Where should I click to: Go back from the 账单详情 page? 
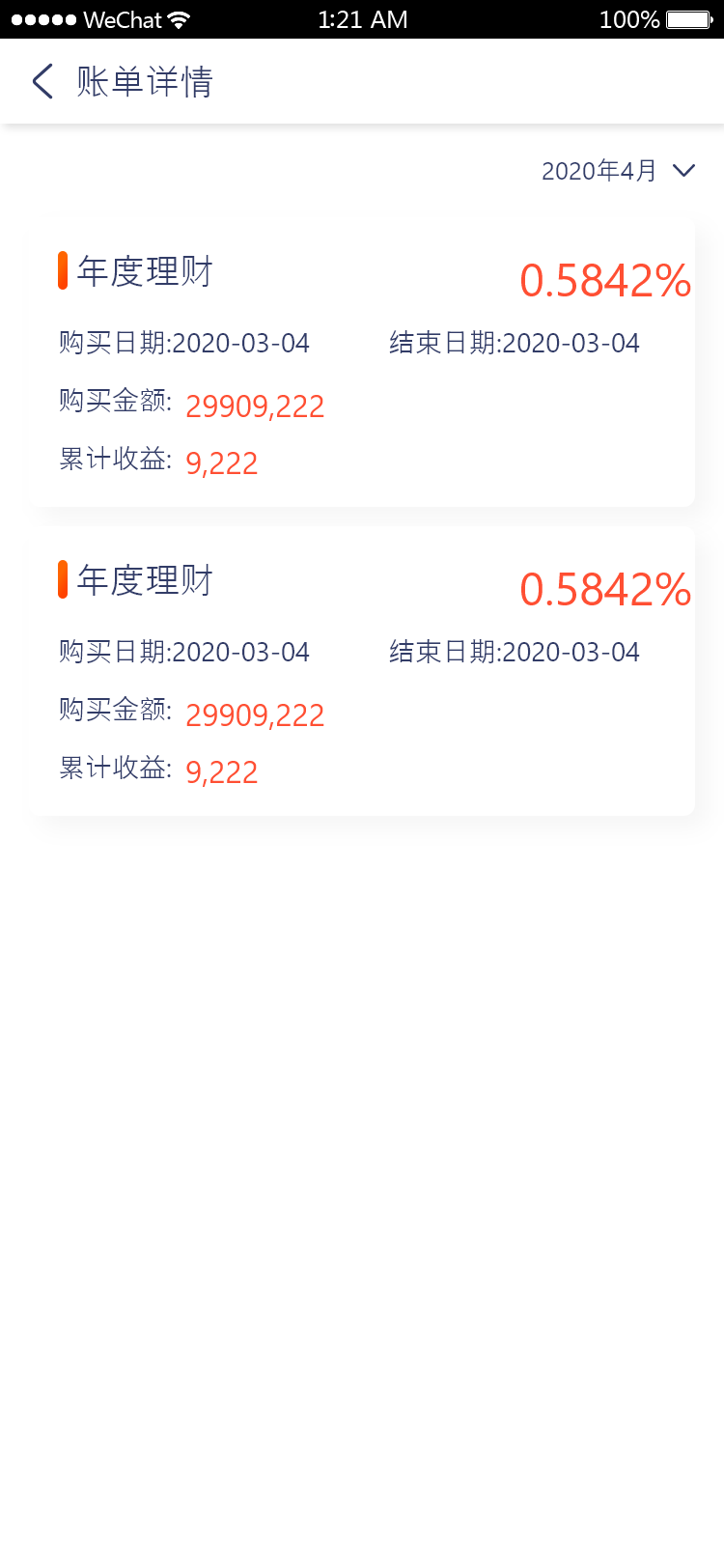pos(42,82)
